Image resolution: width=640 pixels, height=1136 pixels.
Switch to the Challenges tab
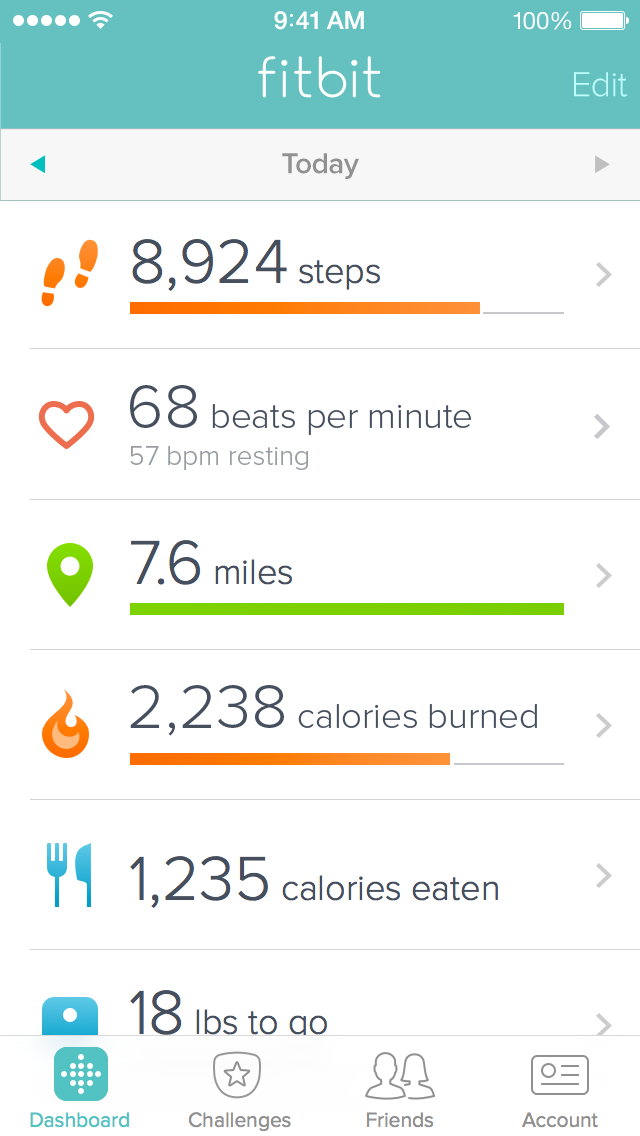(x=239, y=1088)
